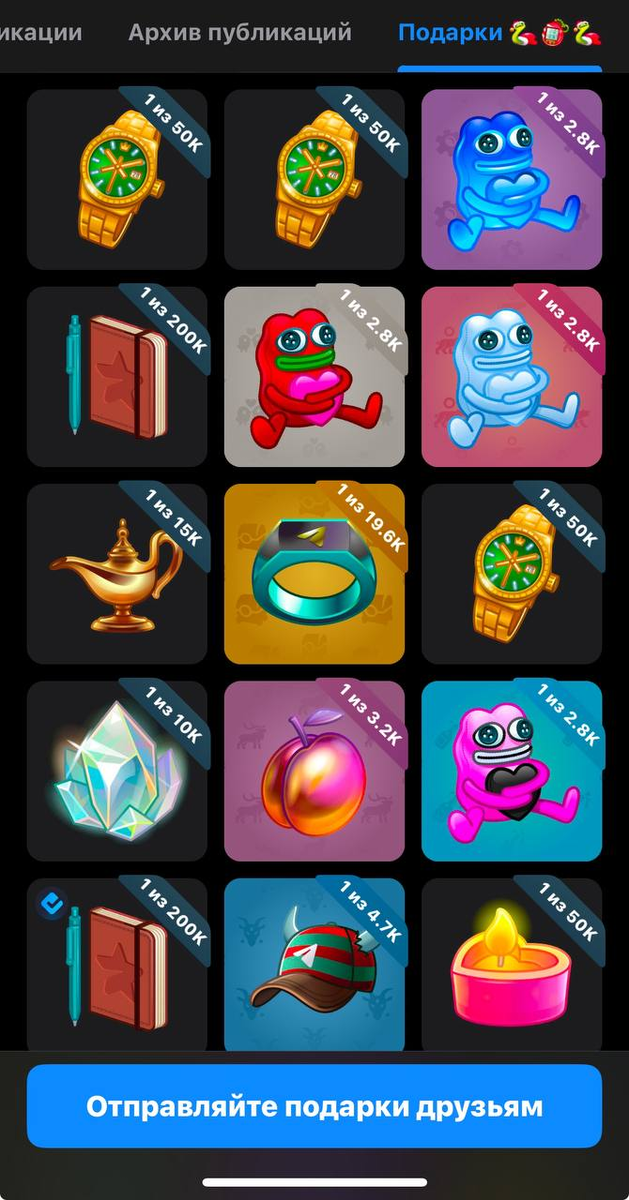This screenshot has height=1200, width=629.
Task: Open the red frog gift with pink heart
Action: (314, 378)
